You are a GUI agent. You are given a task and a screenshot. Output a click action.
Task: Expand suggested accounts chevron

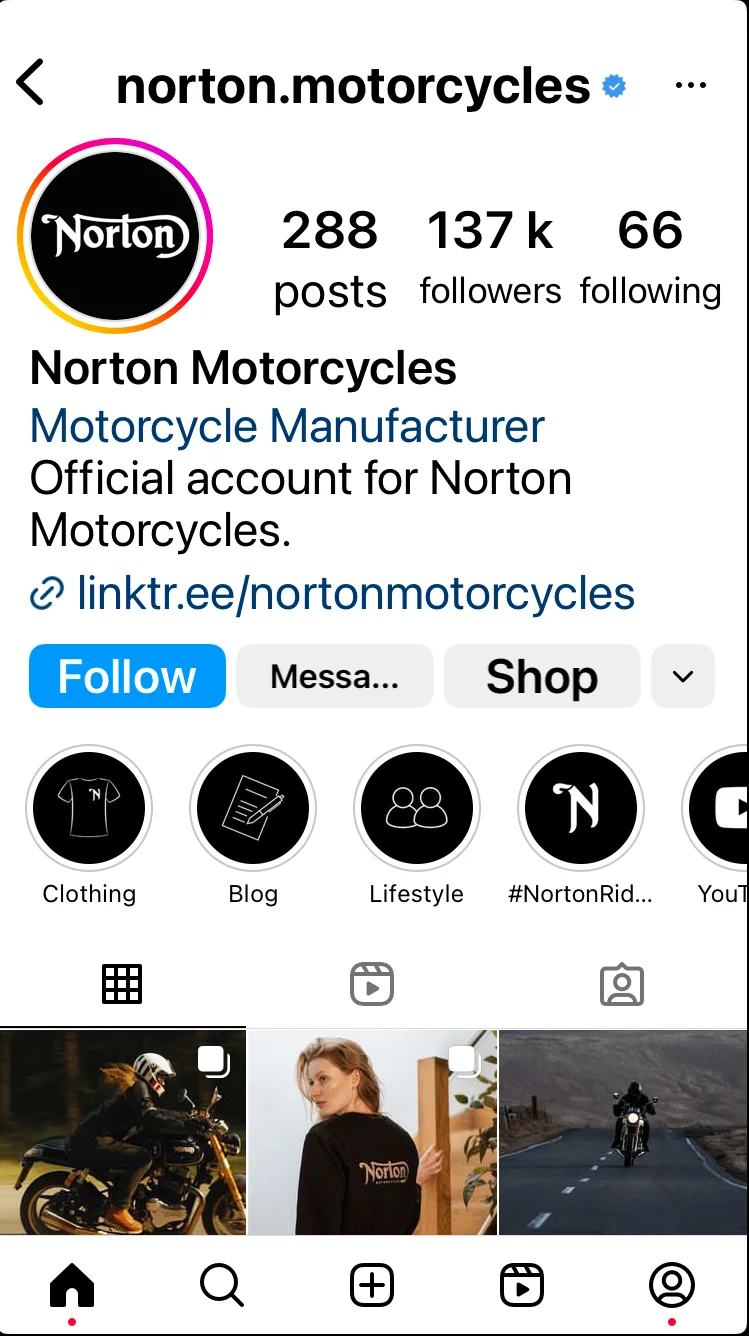tap(683, 676)
